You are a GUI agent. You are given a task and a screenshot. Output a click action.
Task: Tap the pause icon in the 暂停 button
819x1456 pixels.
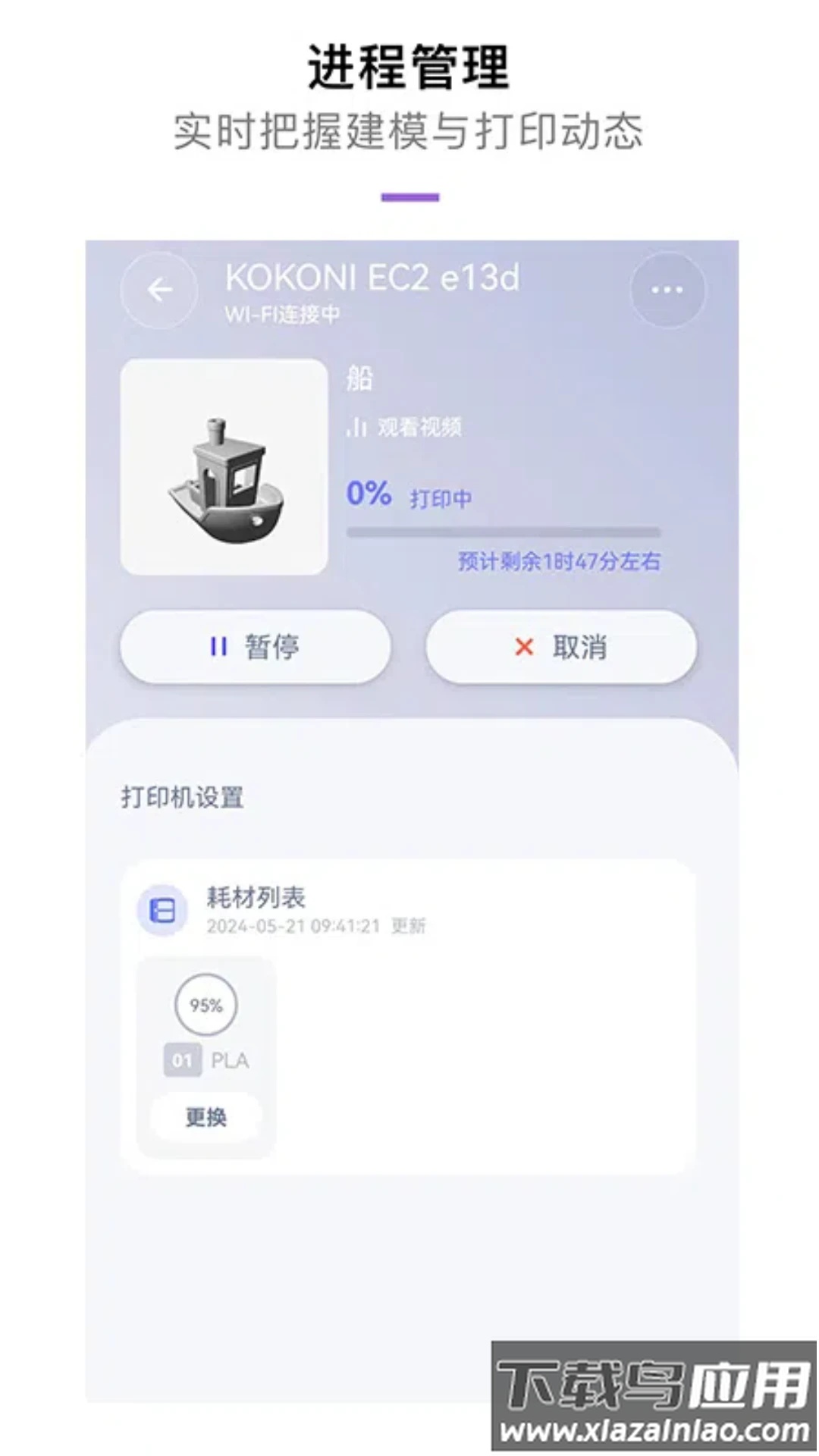[x=218, y=647]
